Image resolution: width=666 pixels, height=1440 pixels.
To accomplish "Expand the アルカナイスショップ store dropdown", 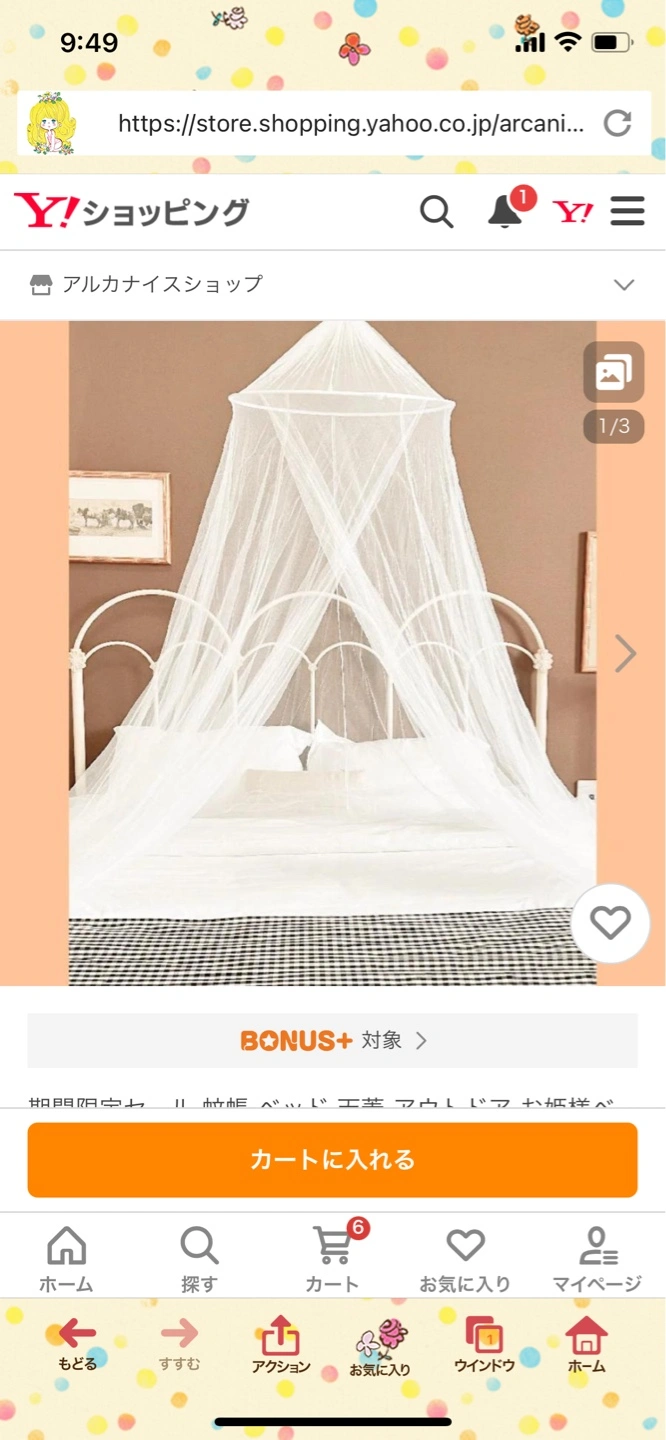I will [x=624, y=285].
